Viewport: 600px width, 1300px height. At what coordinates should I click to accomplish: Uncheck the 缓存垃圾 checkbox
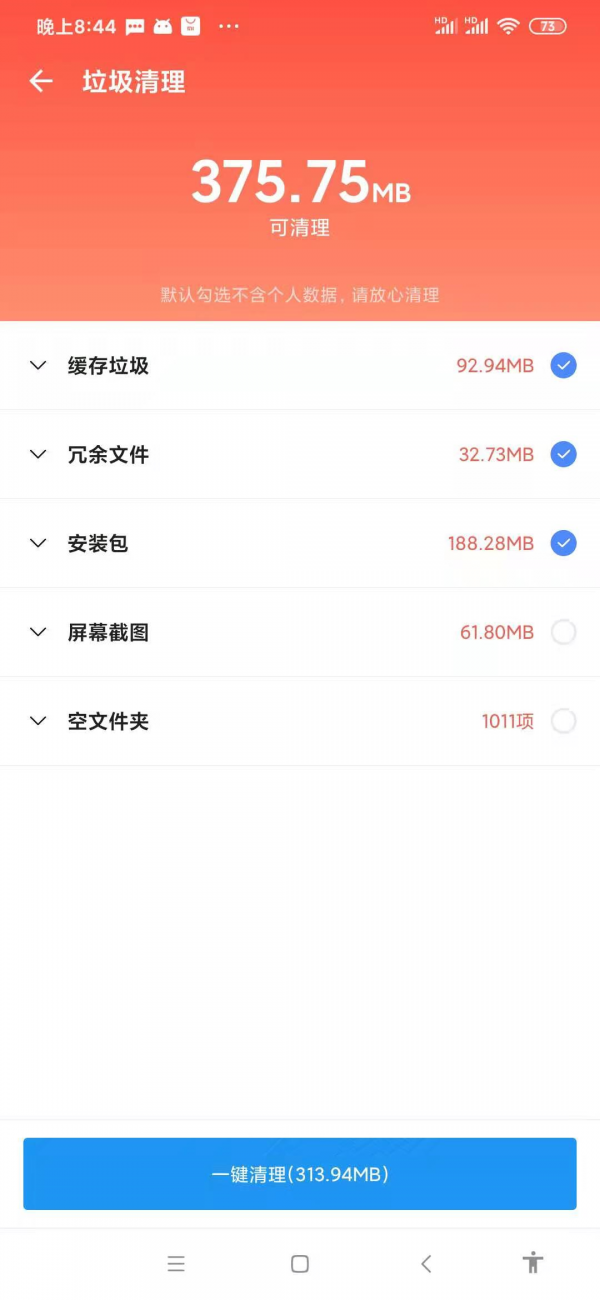tap(563, 365)
